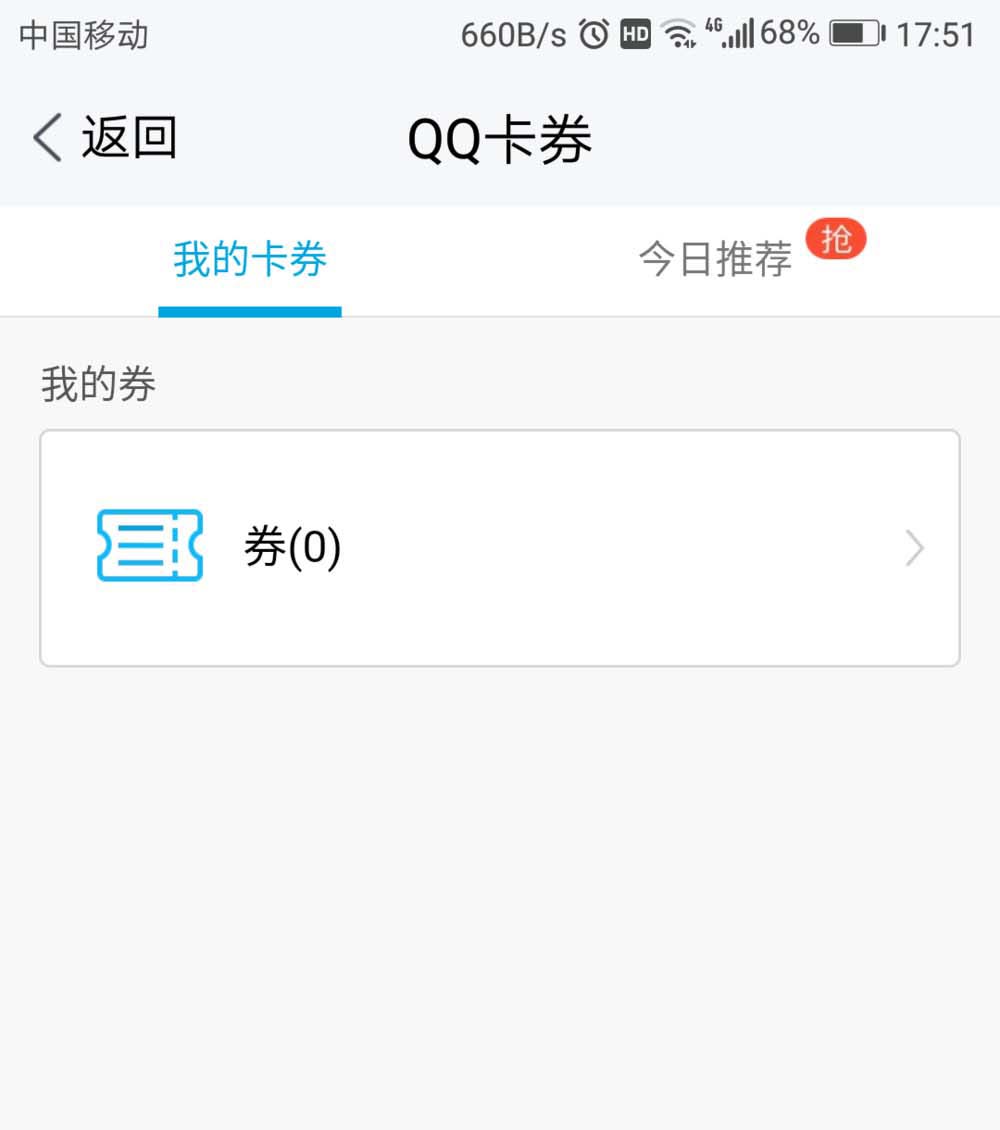Switch to the 今日推荐 tab

pyautogui.click(x=716, y=260)
